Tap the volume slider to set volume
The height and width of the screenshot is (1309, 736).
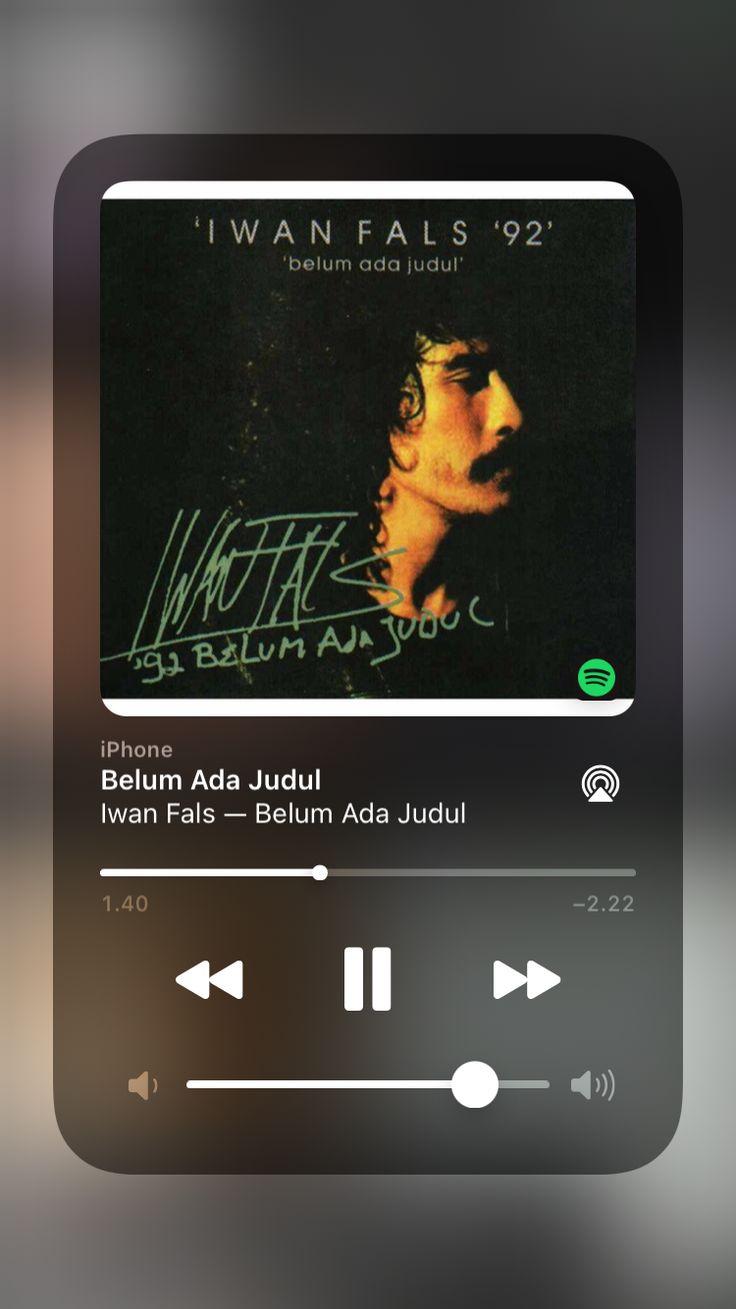368,1085
